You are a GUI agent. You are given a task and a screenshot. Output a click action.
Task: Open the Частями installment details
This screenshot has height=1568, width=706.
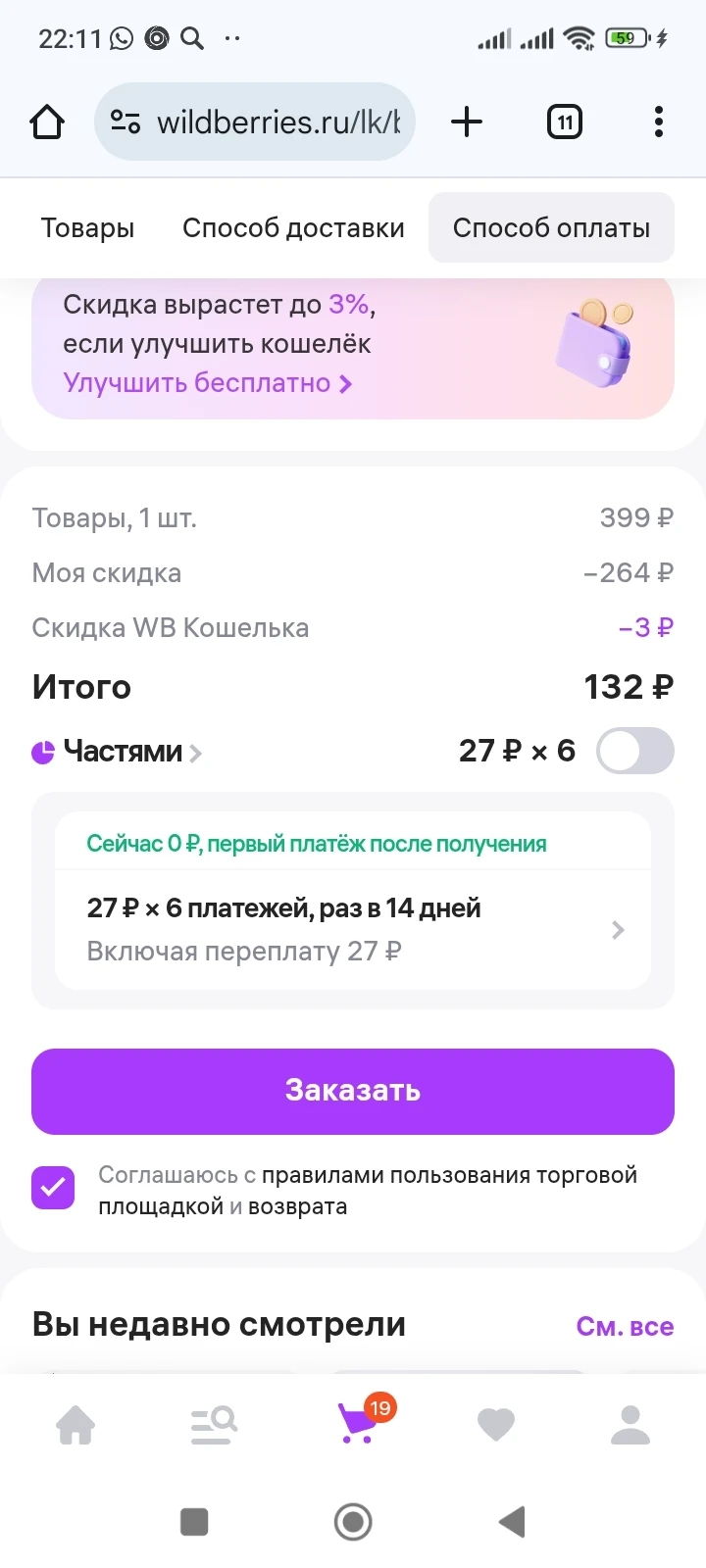click(x=123, y=752)
